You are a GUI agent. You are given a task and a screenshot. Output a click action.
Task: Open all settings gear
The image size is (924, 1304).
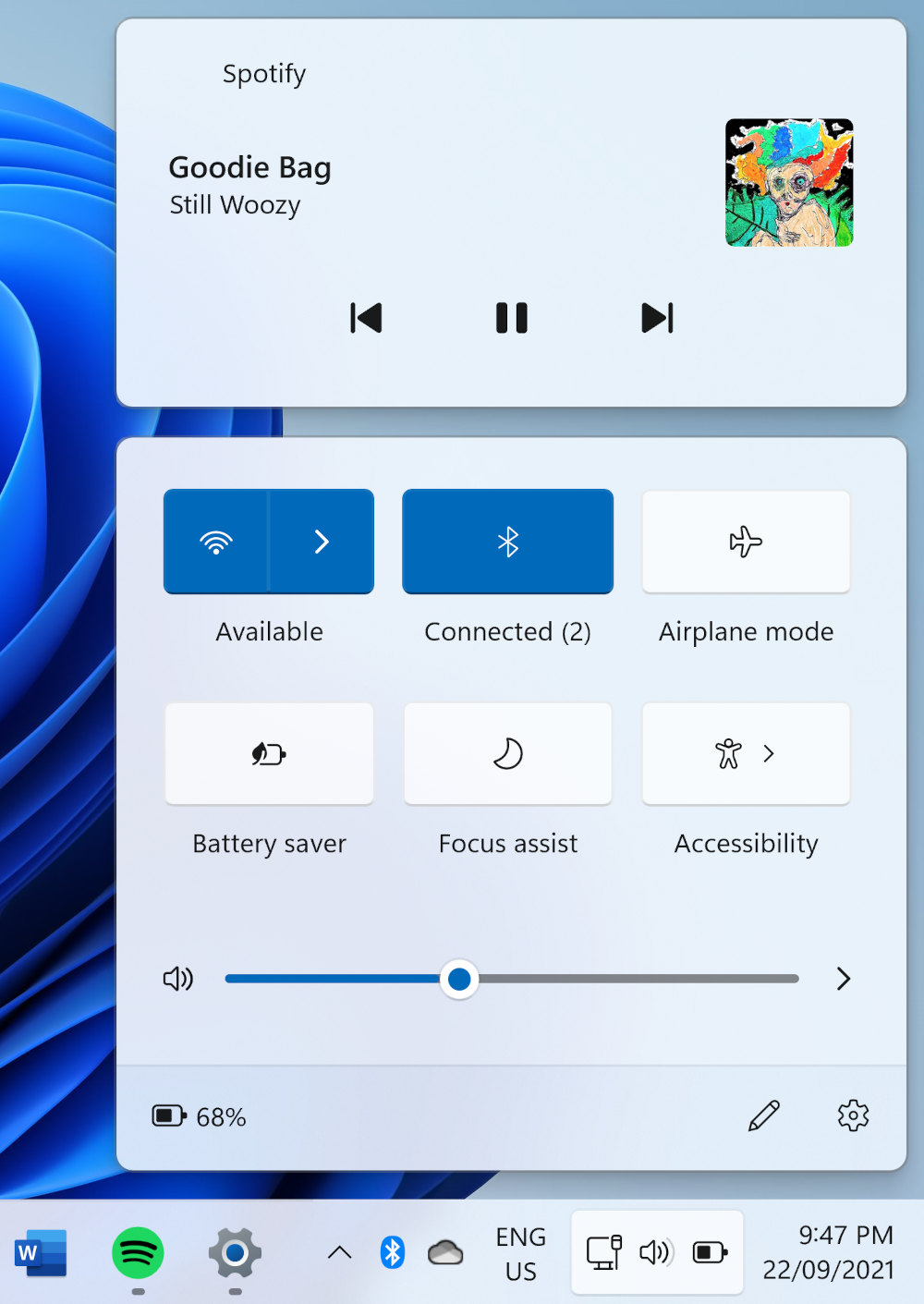853,1116
